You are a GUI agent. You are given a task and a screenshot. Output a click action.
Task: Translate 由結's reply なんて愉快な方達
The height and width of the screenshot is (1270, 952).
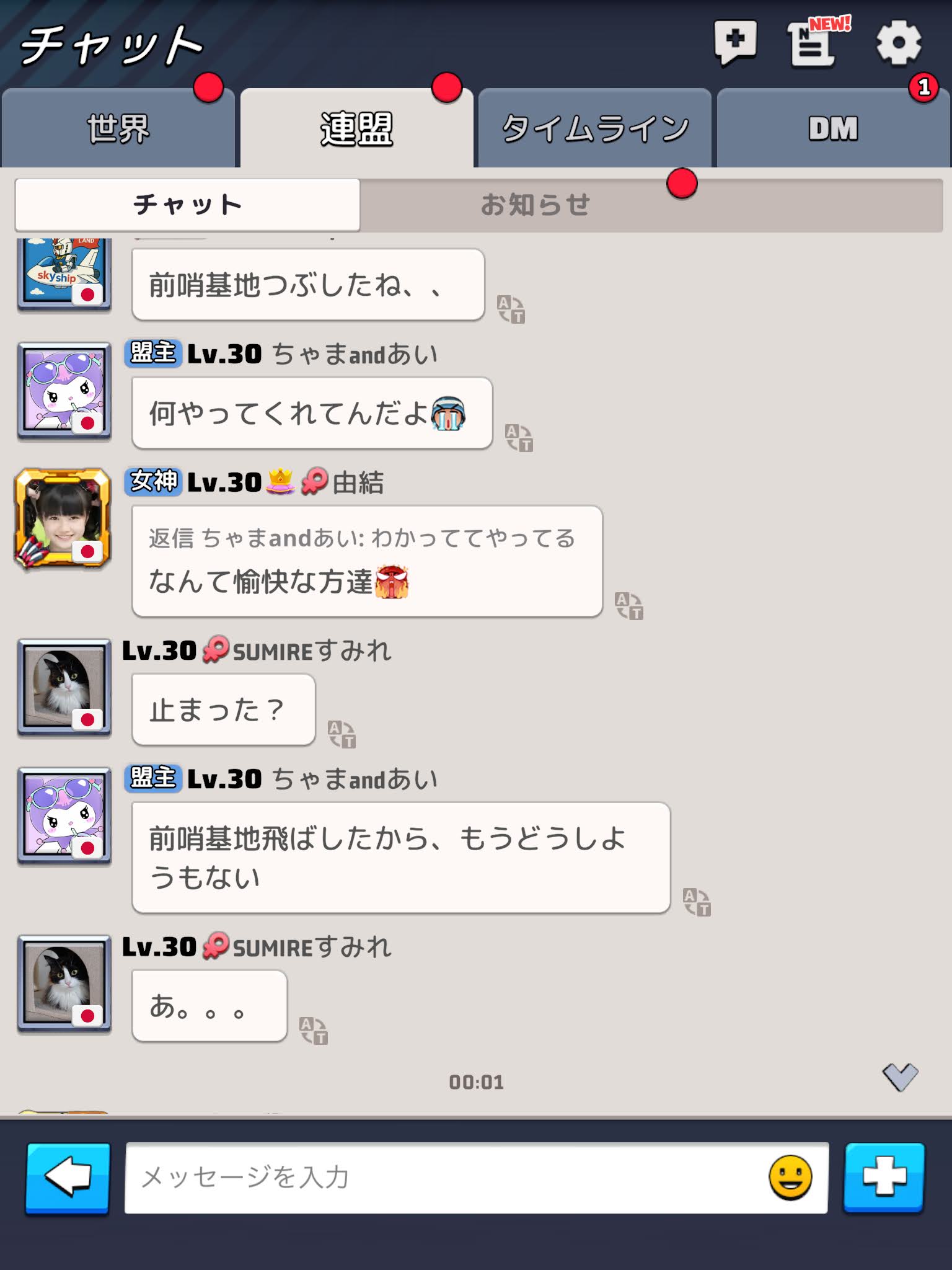[628, 605]
